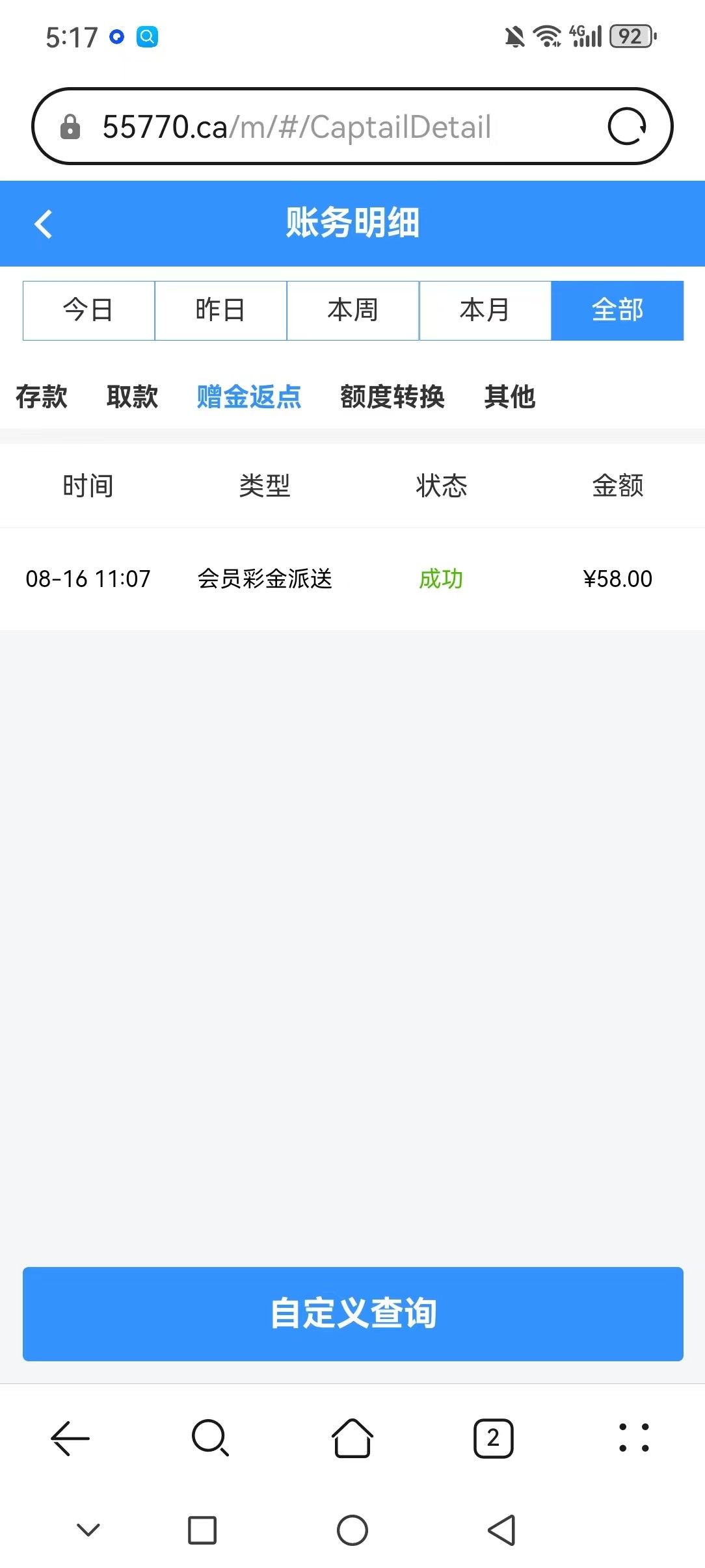The height and width of the screenshot is (1568, 705).
Task: Filter records by 本月
Action: pyautogui.click(x=485, y=310)
